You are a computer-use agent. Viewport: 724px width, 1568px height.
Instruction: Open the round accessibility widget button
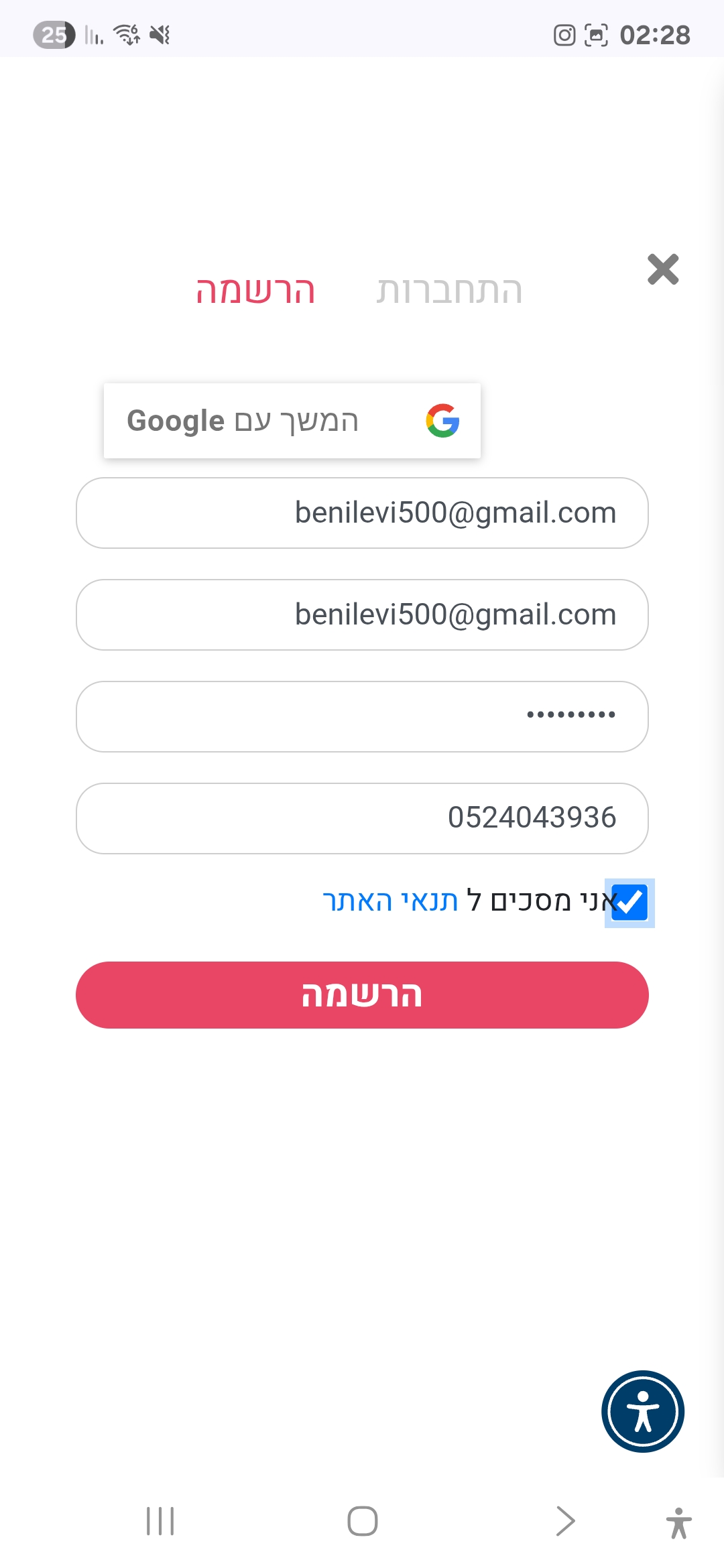tap(643, 1411)
